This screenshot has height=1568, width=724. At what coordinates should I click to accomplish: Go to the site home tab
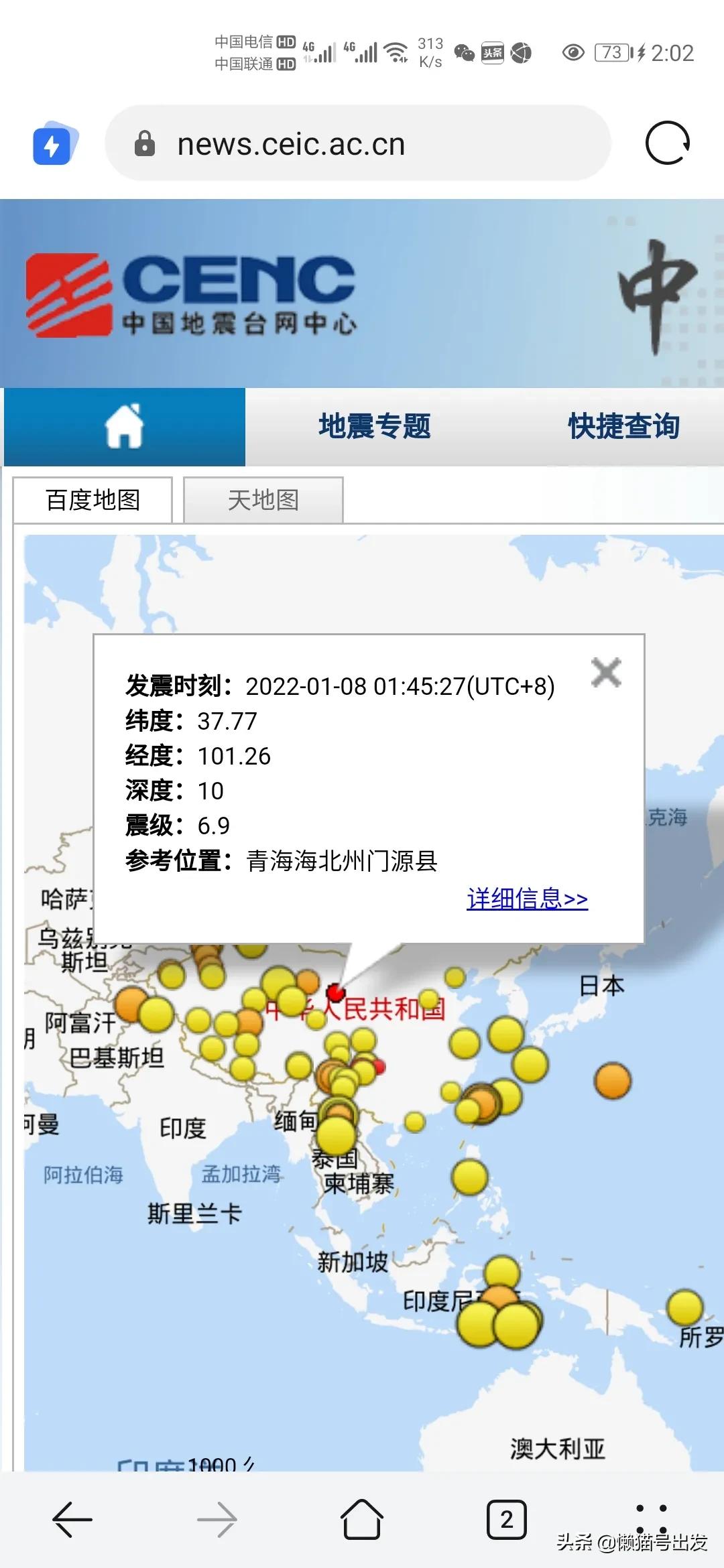point(125,427)
